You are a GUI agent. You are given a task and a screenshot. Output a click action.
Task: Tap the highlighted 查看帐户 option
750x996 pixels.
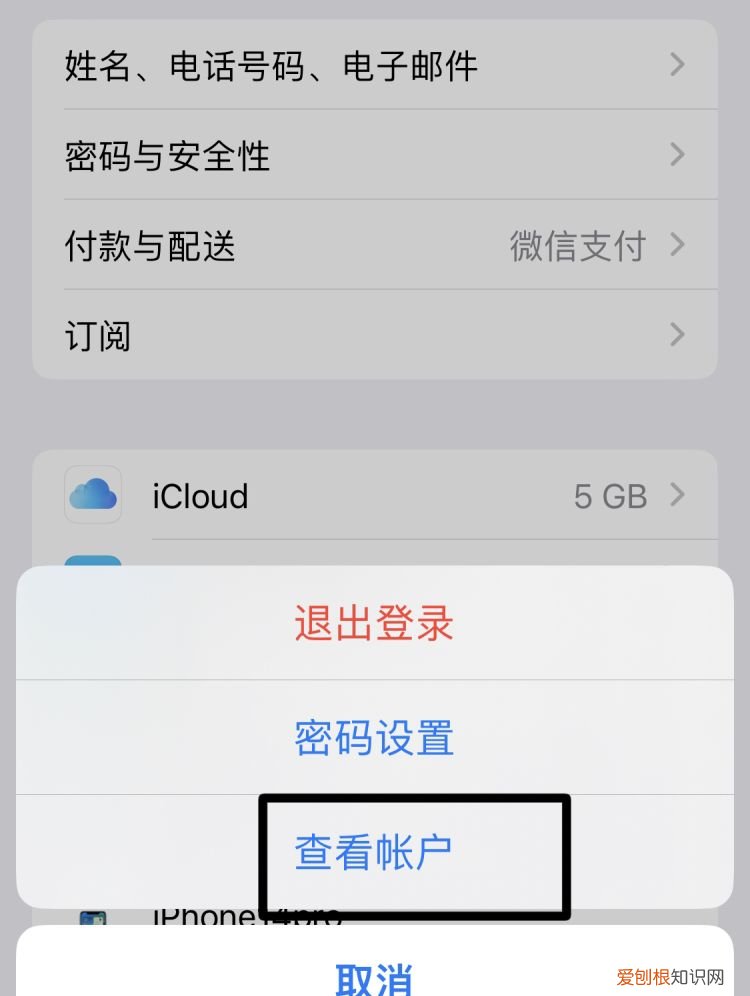click(373, 852)
